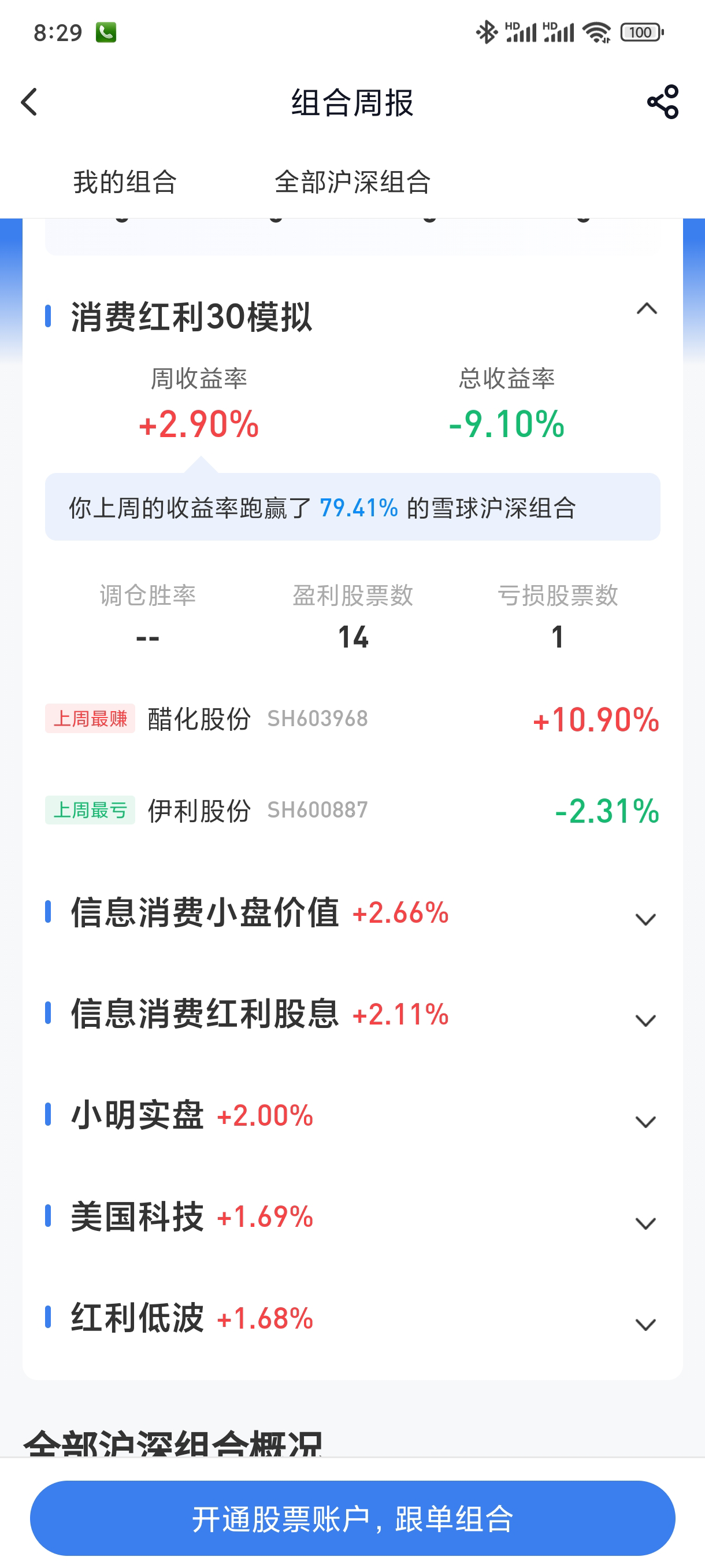
Task: Open the 伊利股份 SH600887 stock row
Action: [352, 810]
